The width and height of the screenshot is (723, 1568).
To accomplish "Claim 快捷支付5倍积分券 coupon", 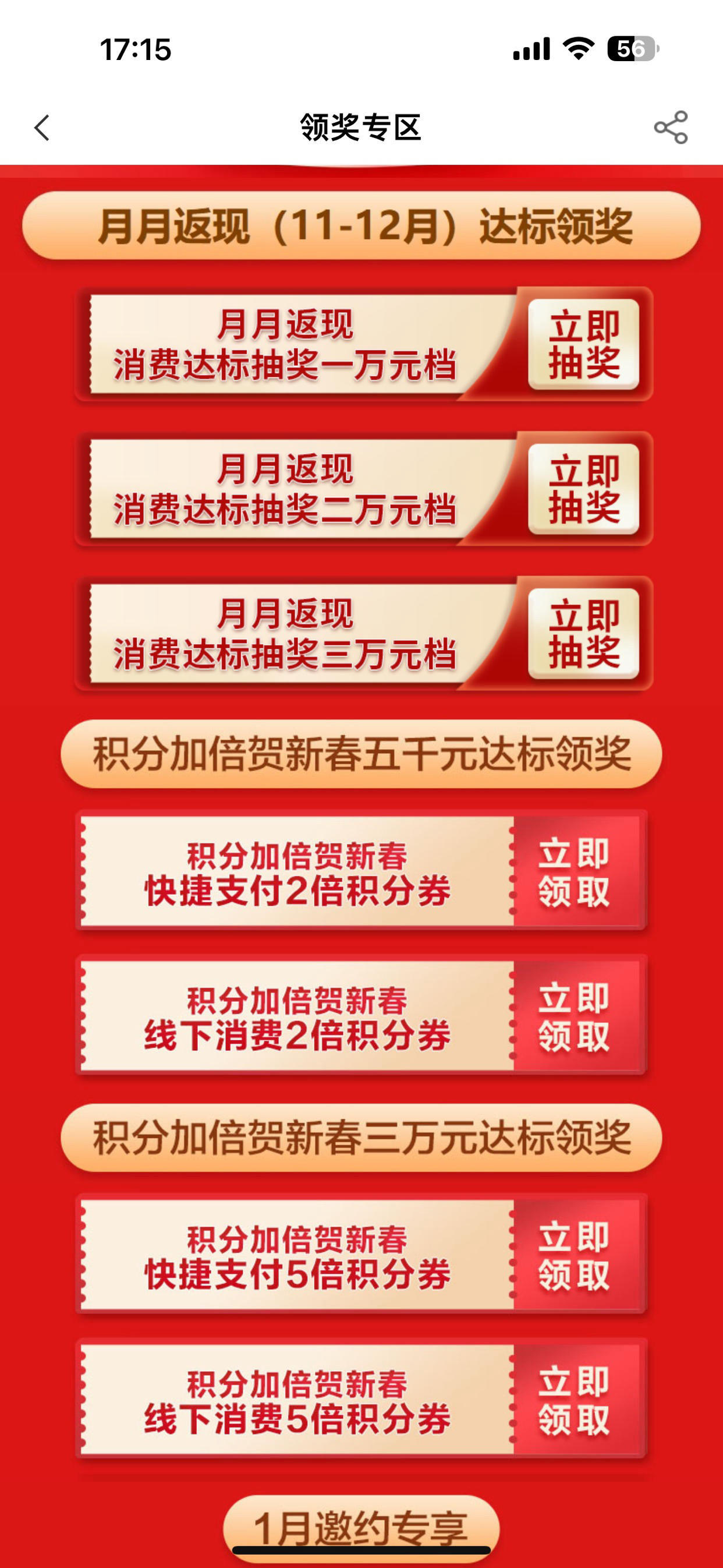I will pos(574,1255).
